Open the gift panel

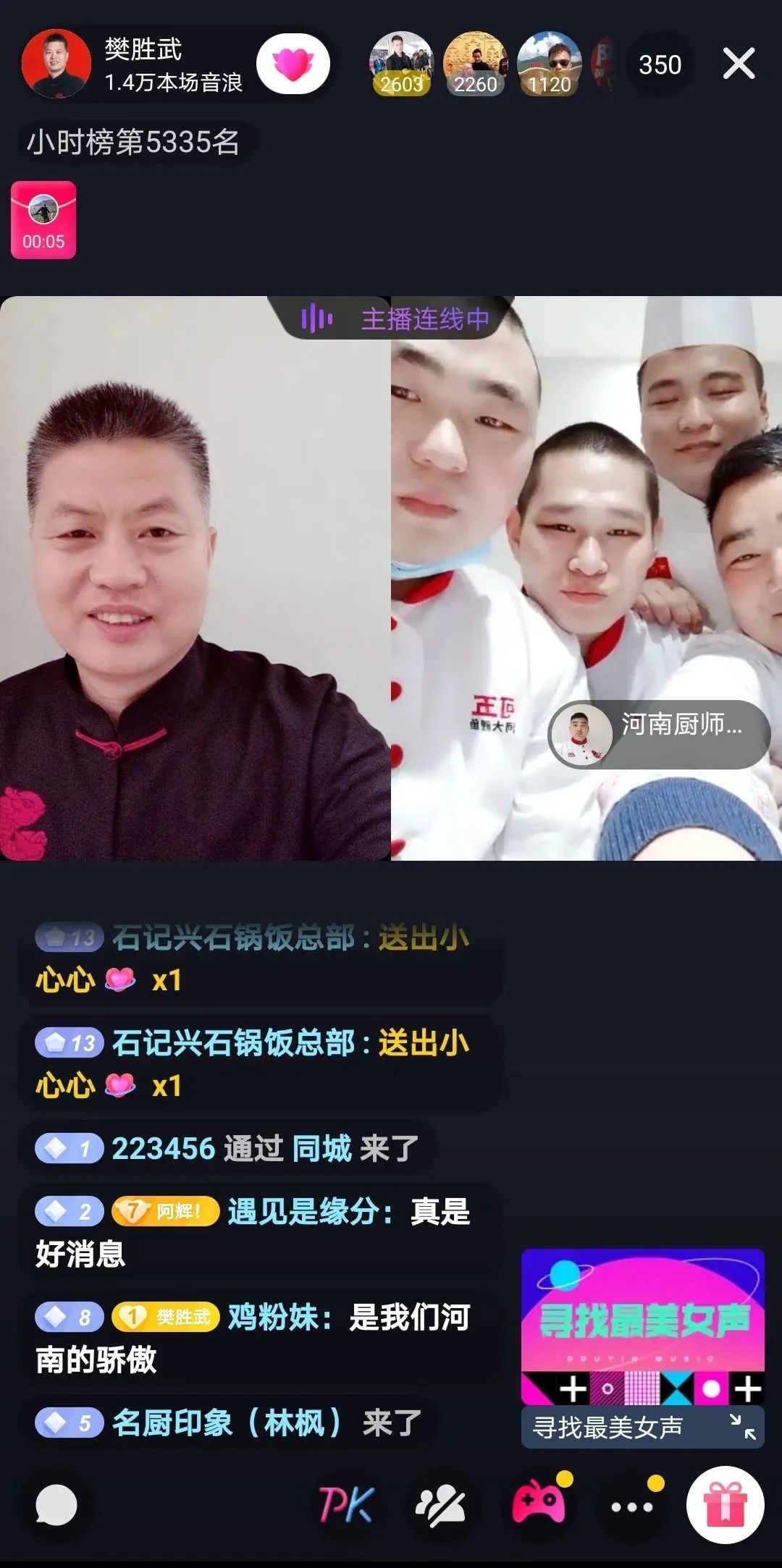725,1505
